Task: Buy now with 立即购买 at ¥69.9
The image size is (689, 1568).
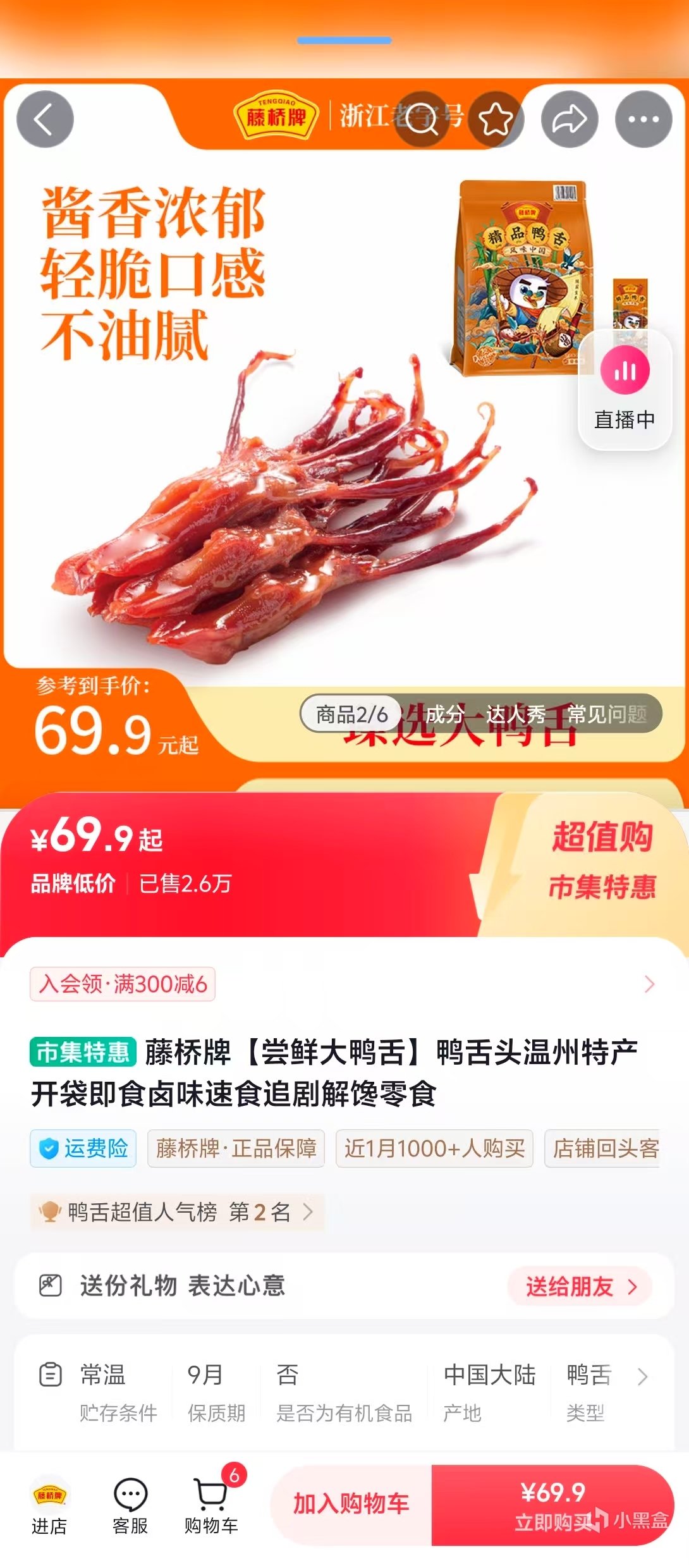Action: [552, 1505]
